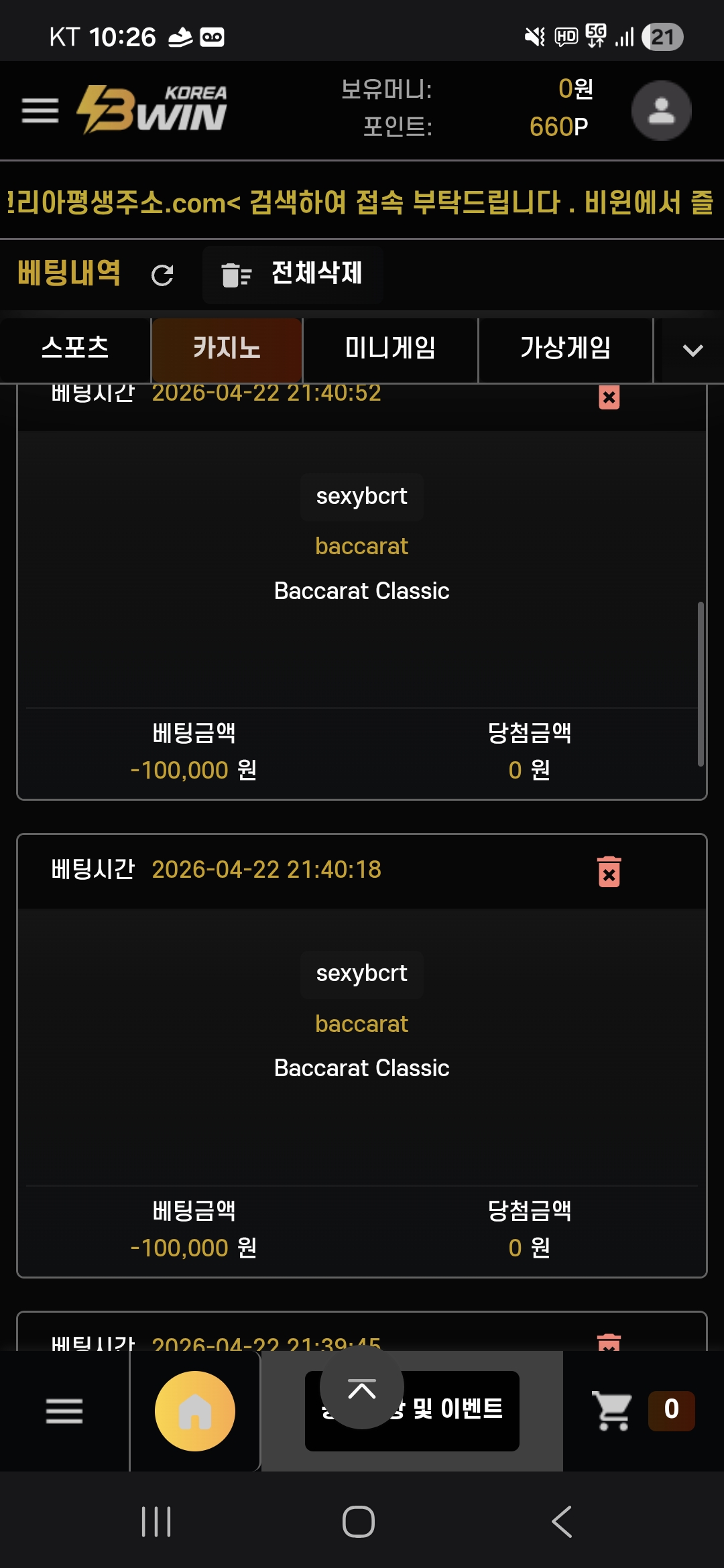This screenshot has height=1568, width=724.
Task: Open the betting cart
Action: [x=612, y=1410]
